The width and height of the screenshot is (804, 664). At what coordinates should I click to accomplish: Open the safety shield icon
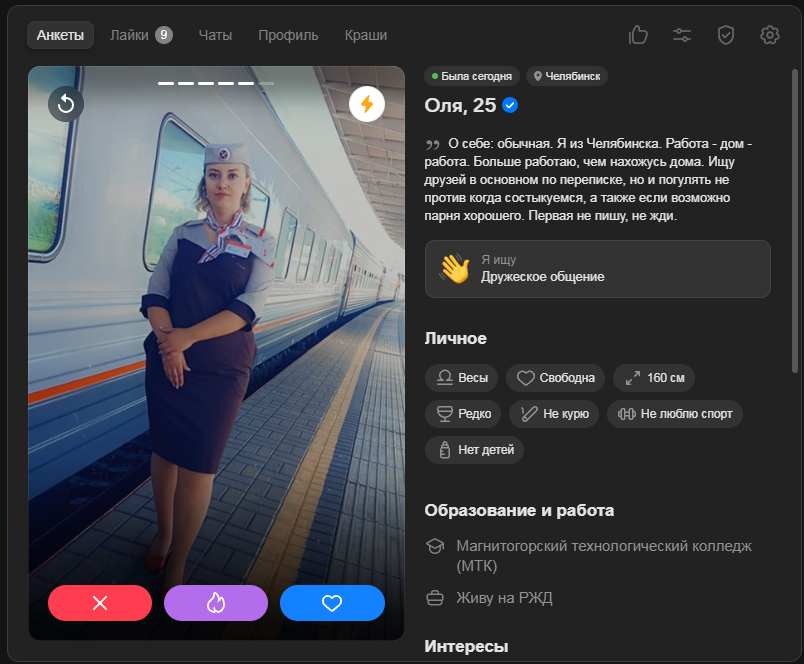tap(726, 35)
